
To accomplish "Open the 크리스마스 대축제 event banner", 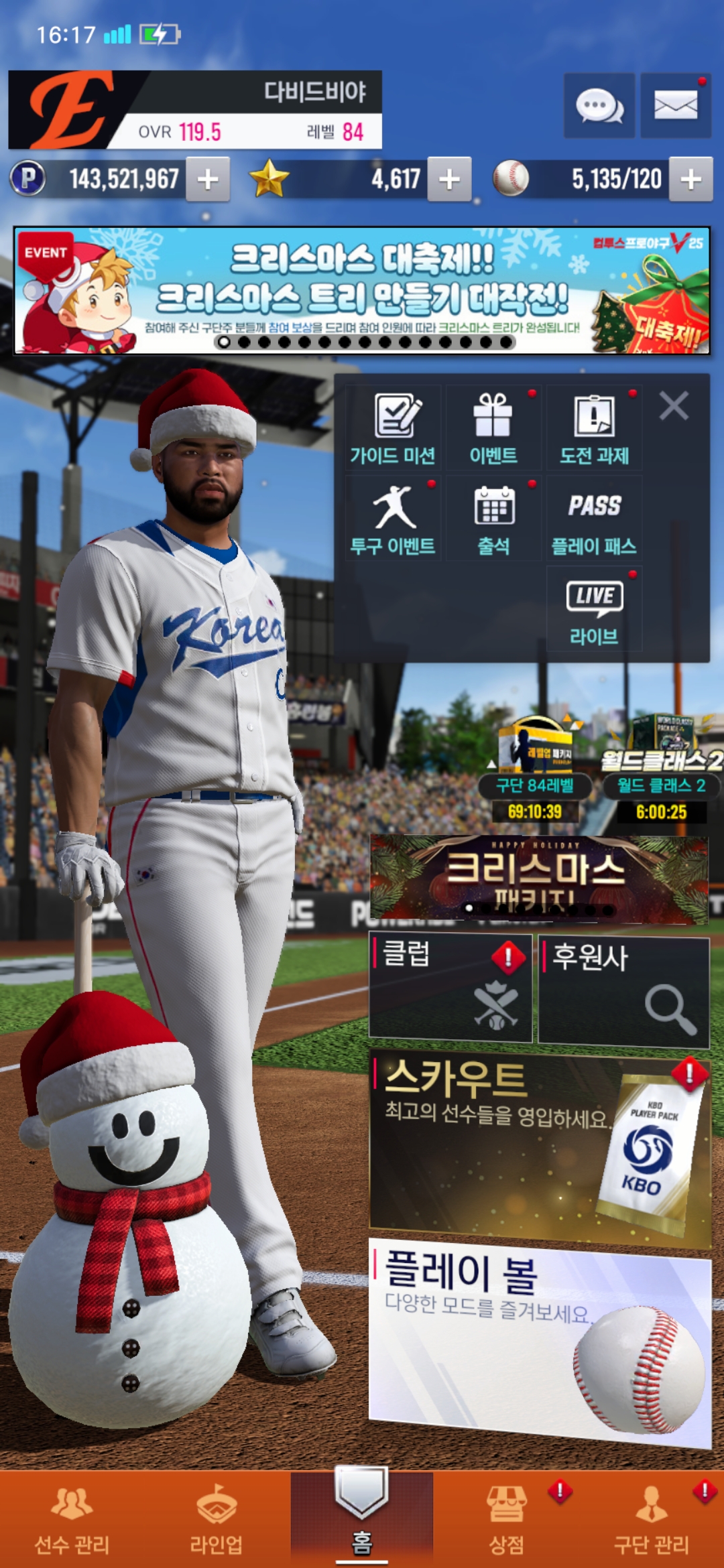I will [362, 291].
